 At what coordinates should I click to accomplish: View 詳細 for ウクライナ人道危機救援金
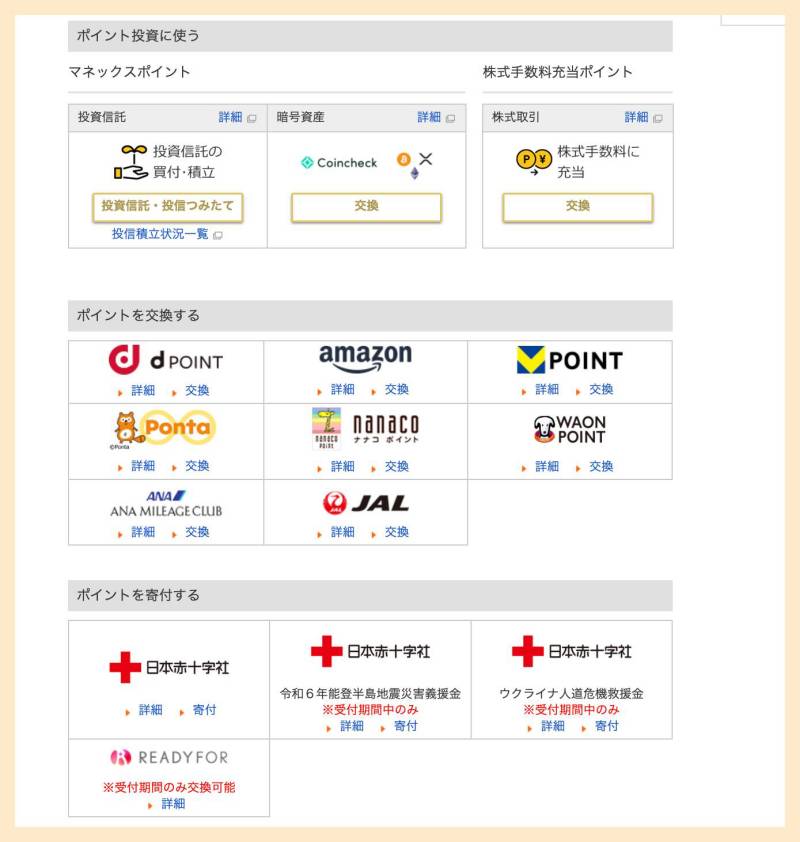(552, 726)
